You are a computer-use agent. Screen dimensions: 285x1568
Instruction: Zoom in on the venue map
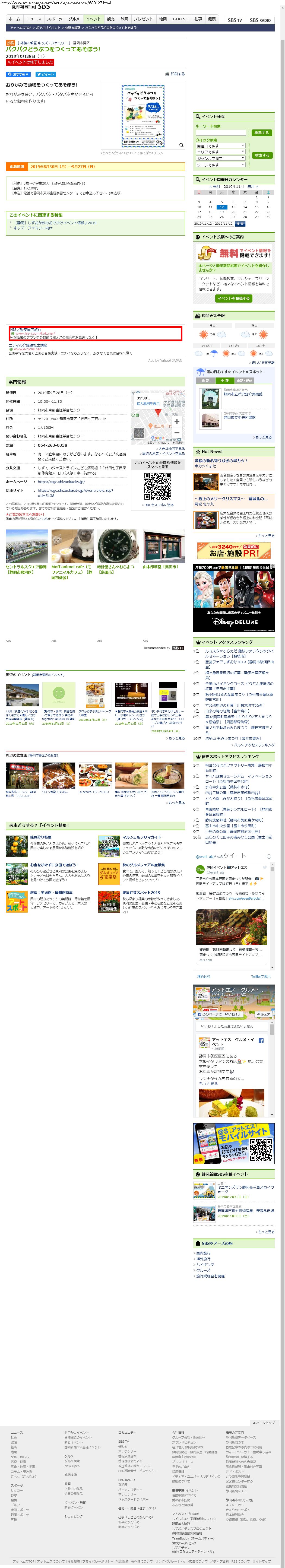point(177,421)
